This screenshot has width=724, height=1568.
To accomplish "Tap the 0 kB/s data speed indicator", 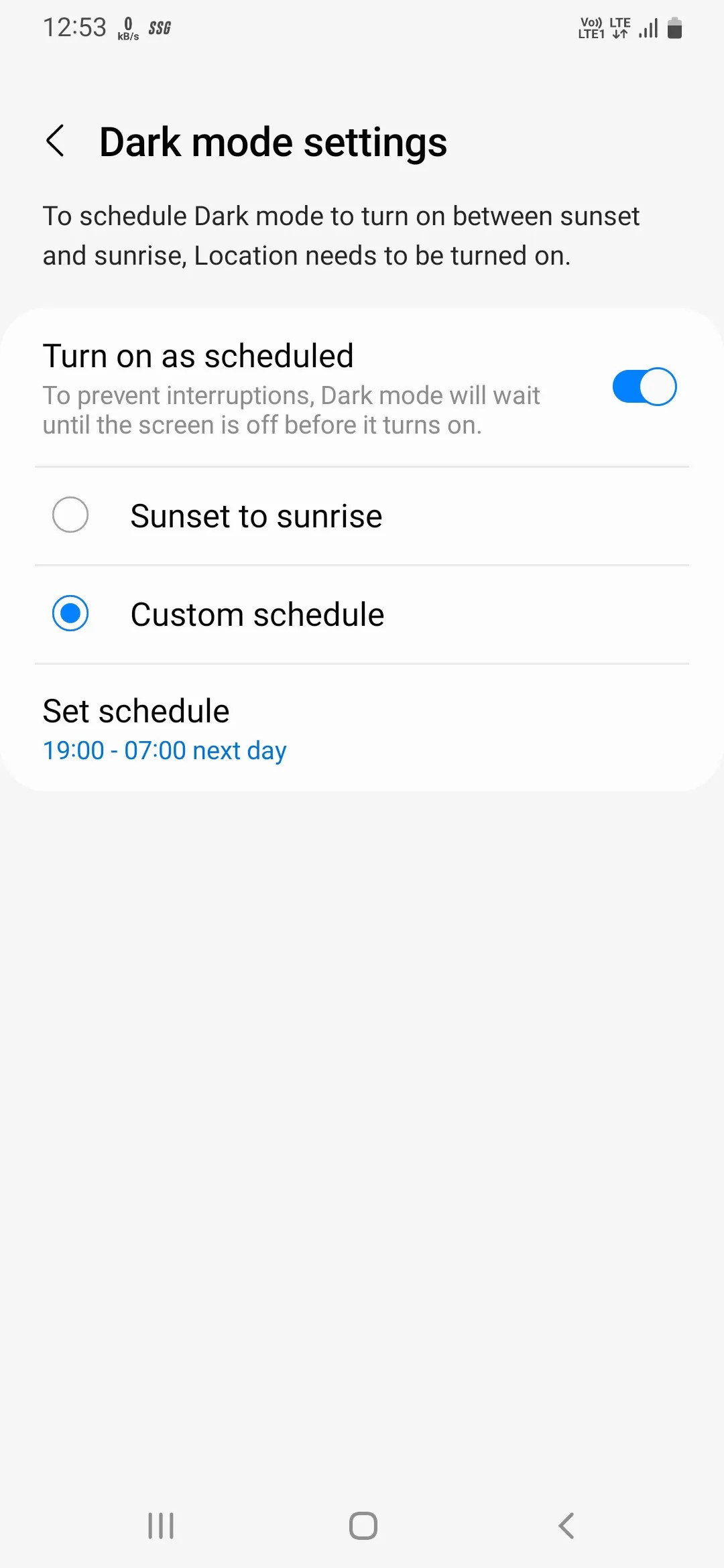I will [x=127, y=27].
